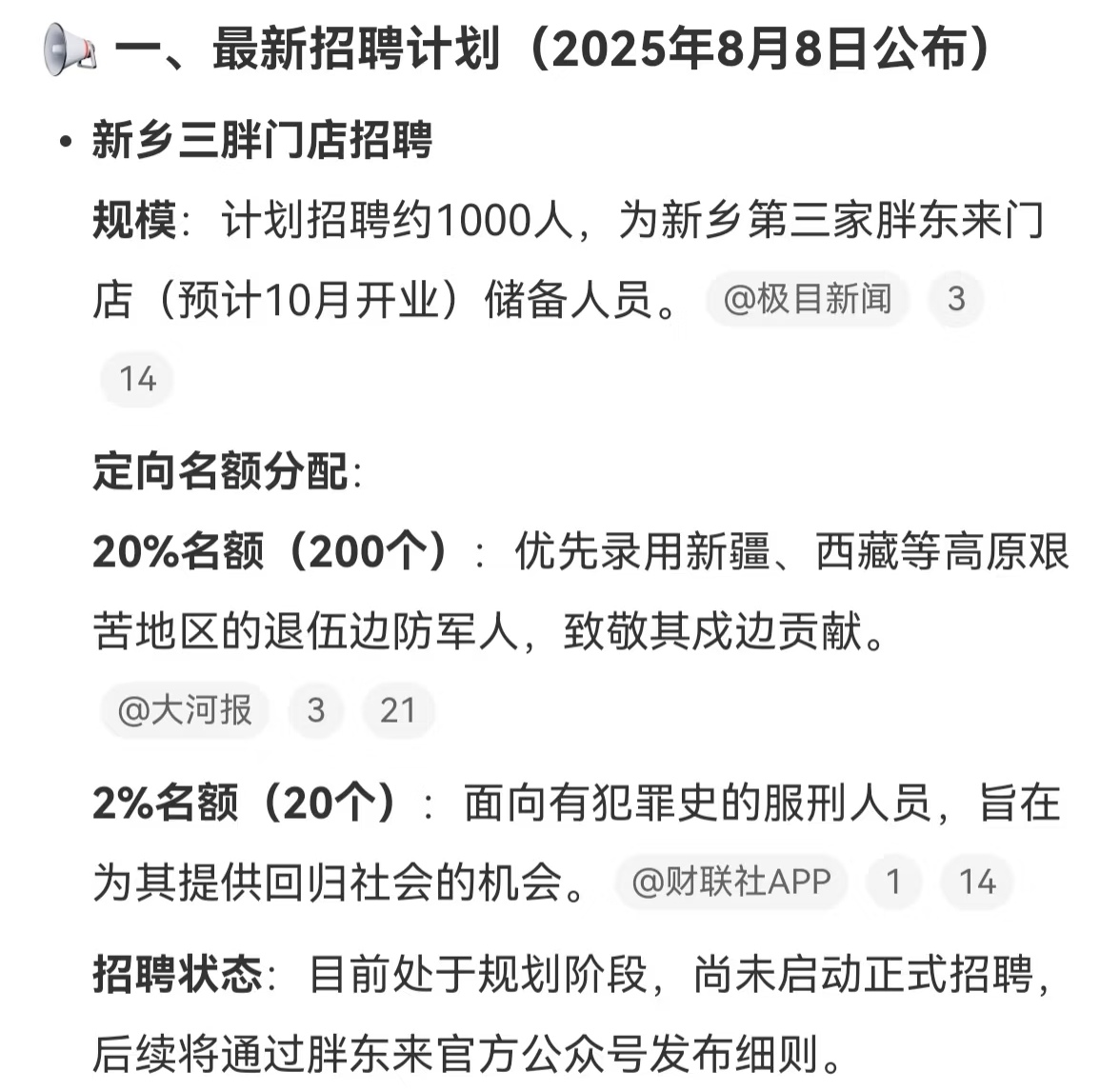View citation 21 reference
This screenshot has width=1120, height=1091.
click(398, 710)
